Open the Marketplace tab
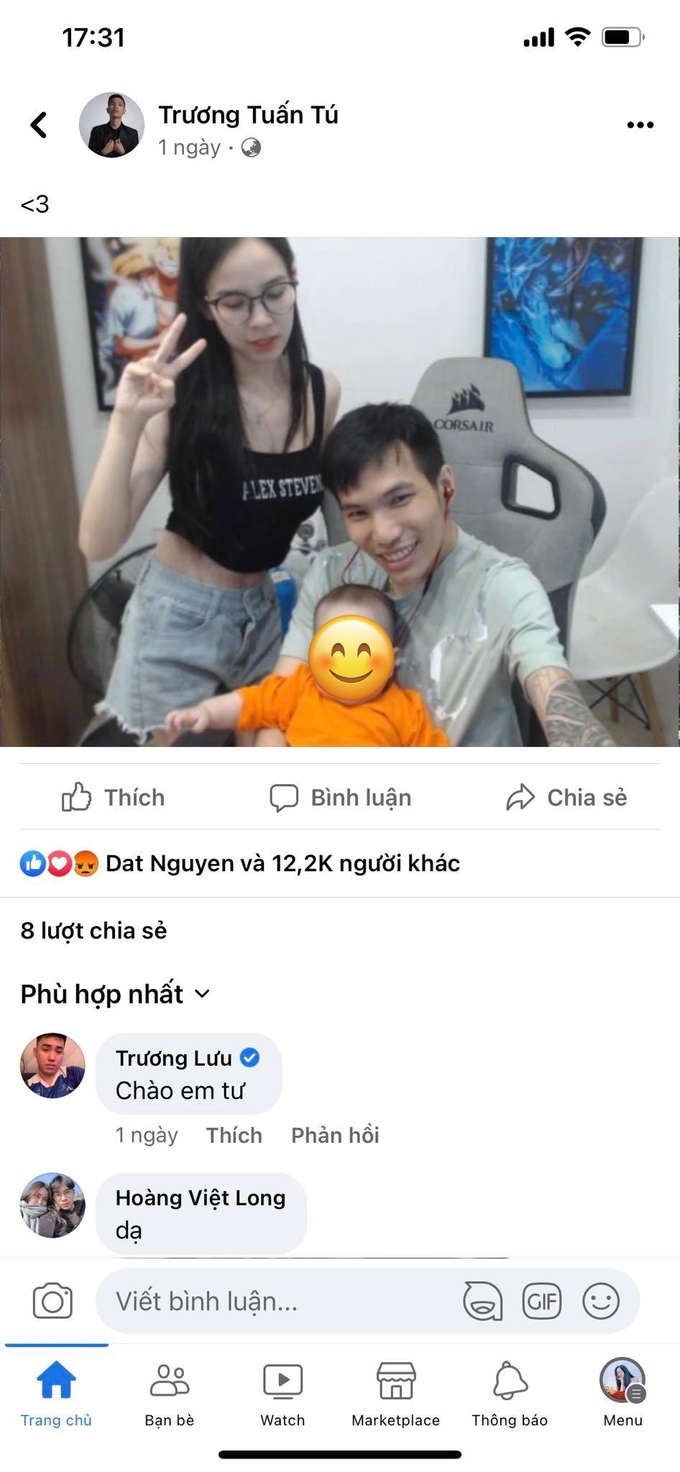 tap(395, 1395)
